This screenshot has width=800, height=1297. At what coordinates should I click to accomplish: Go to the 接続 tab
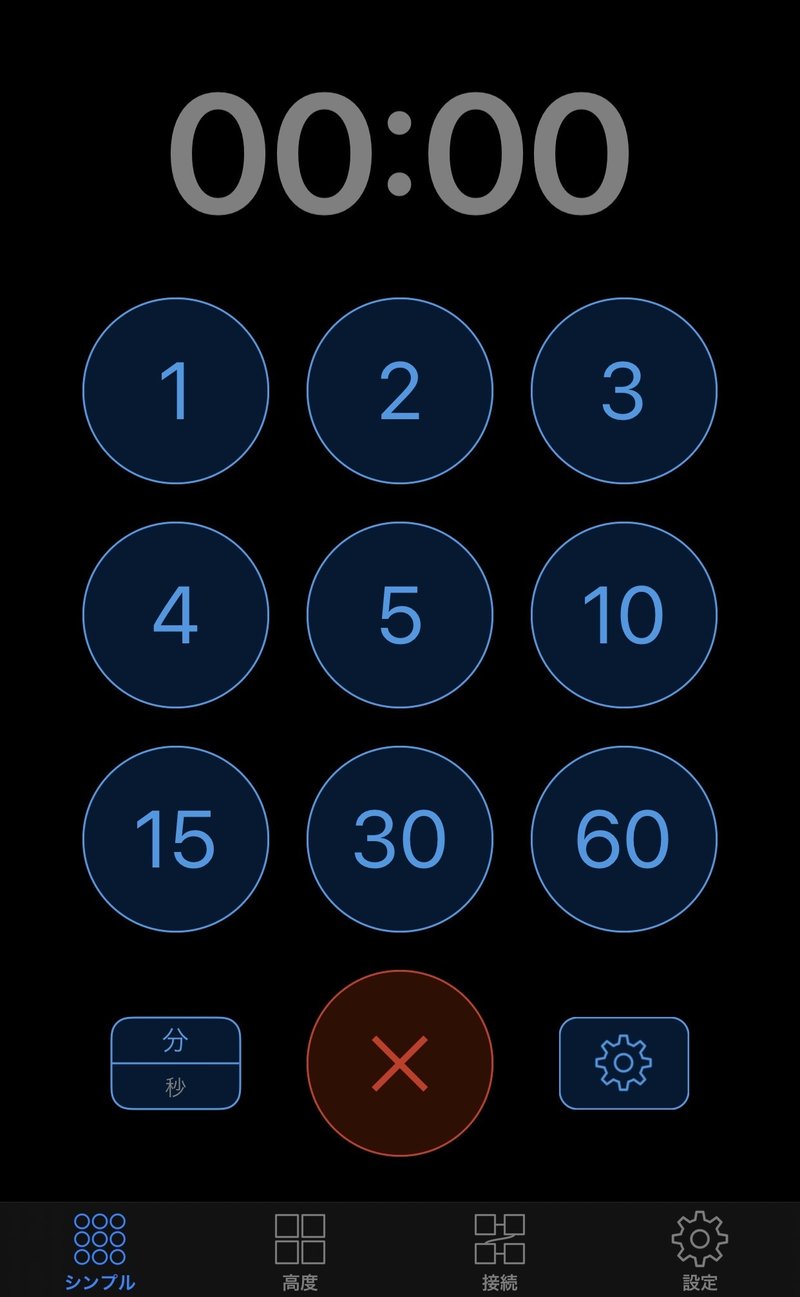[500, 1250]
